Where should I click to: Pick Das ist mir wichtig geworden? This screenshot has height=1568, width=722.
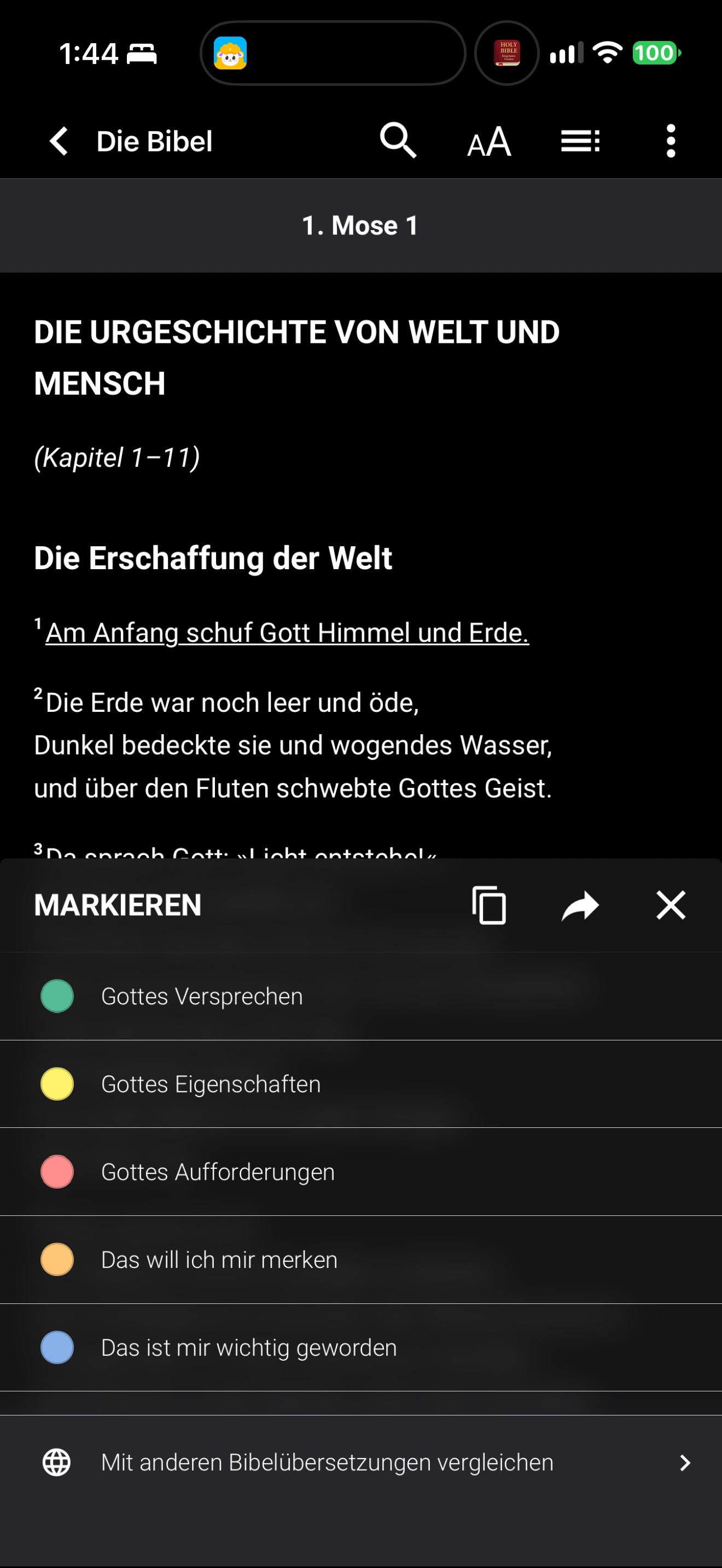coord(361,1347)
